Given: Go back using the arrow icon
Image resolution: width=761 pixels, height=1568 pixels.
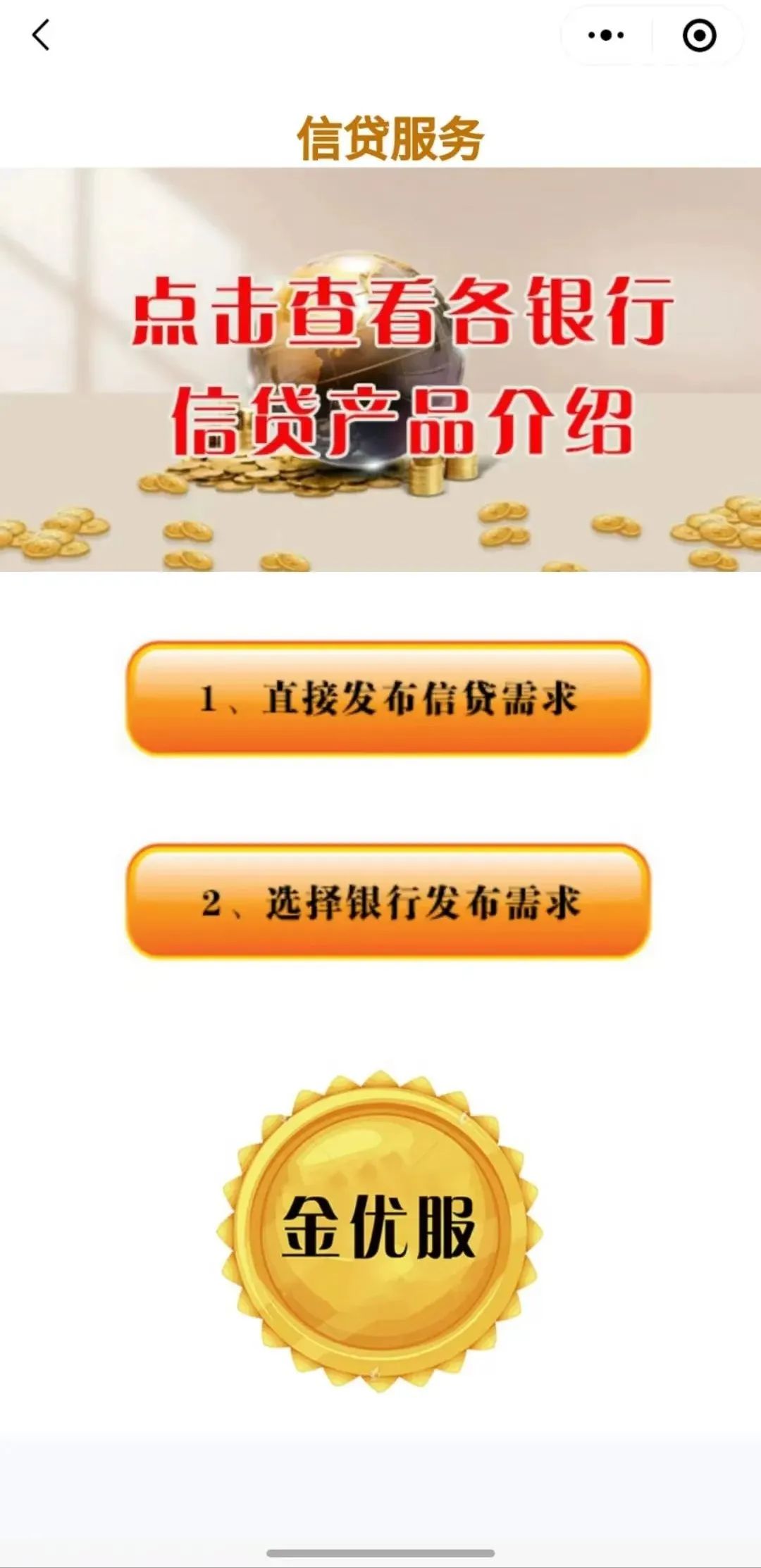Looking at the screenshot, I should click(41, 35).
